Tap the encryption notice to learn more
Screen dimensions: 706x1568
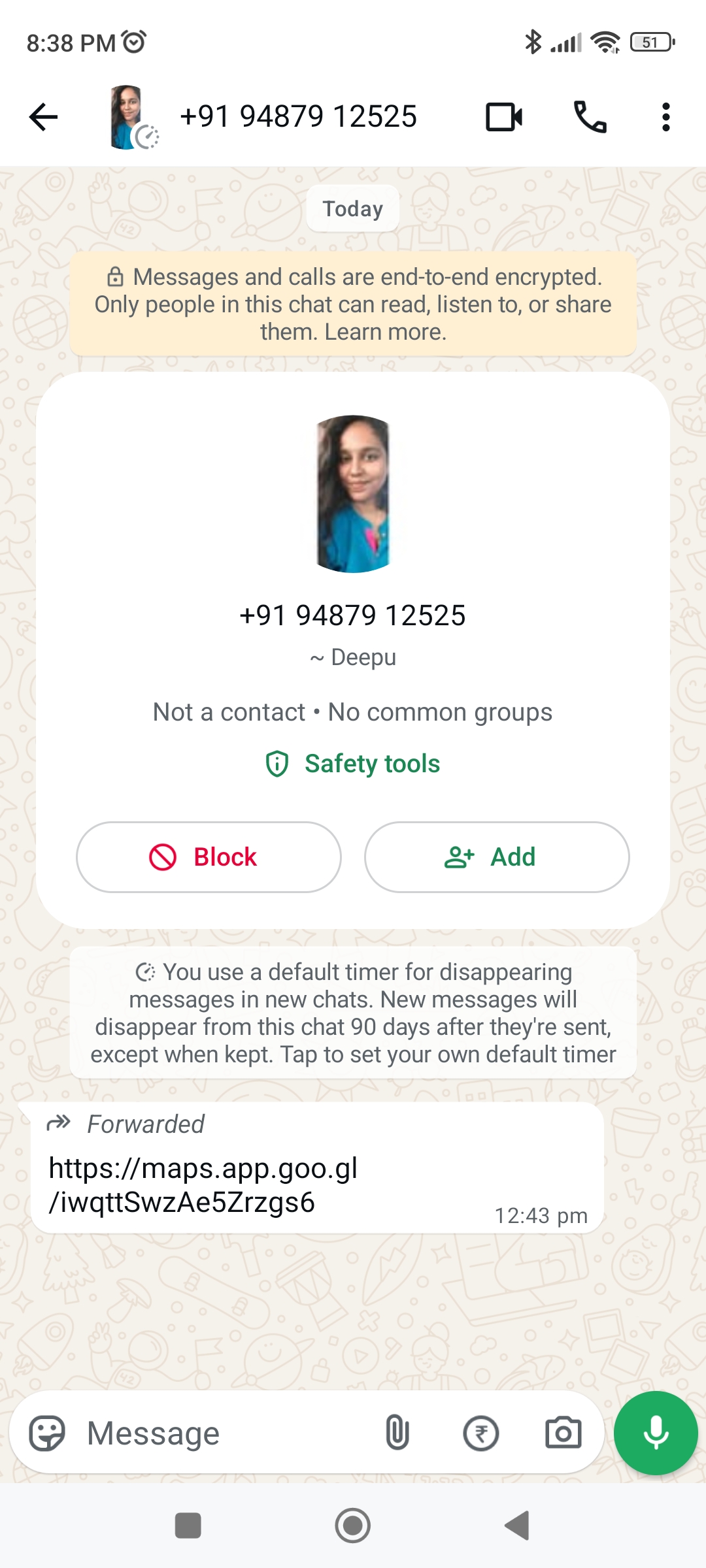[353, 304]
